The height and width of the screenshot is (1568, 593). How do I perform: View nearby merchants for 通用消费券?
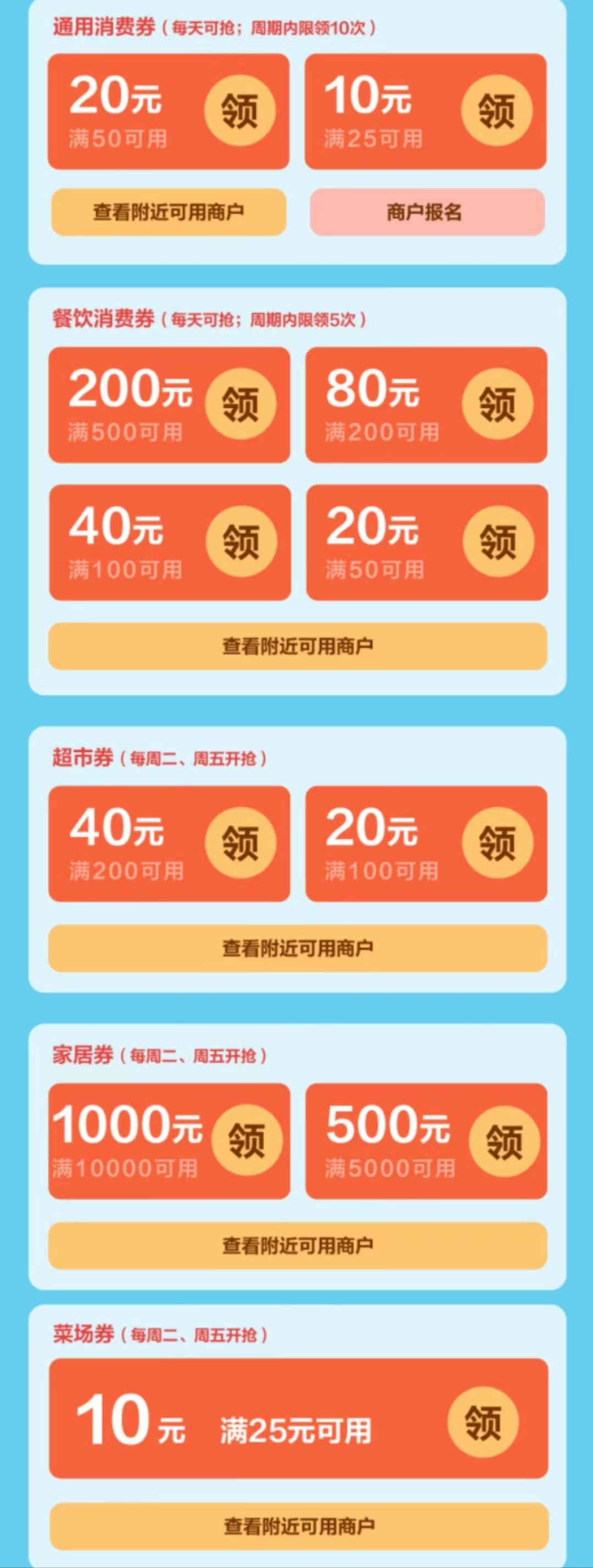(x=169, y=212)
